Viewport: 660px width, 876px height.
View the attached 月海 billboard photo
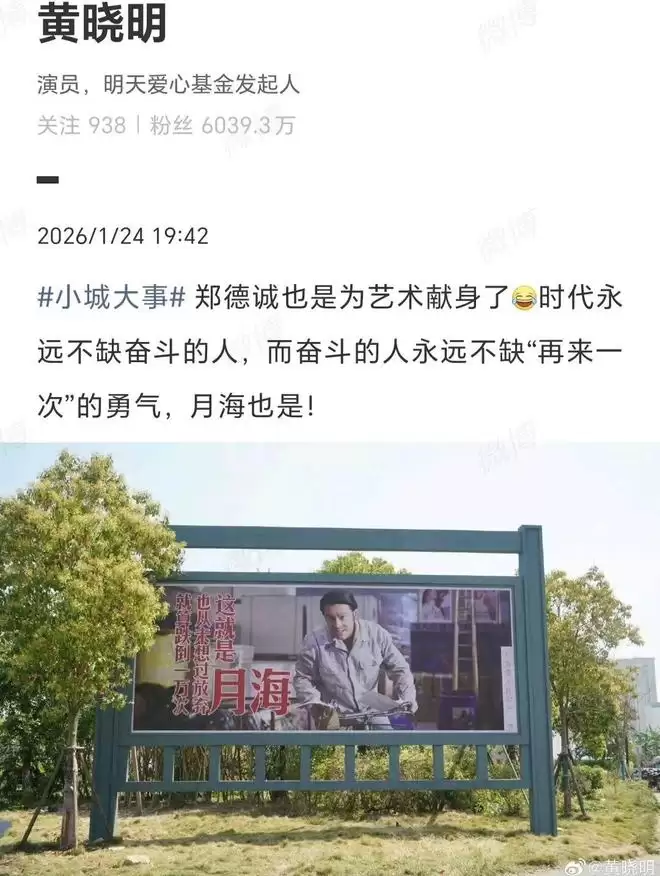click(330, 658)
